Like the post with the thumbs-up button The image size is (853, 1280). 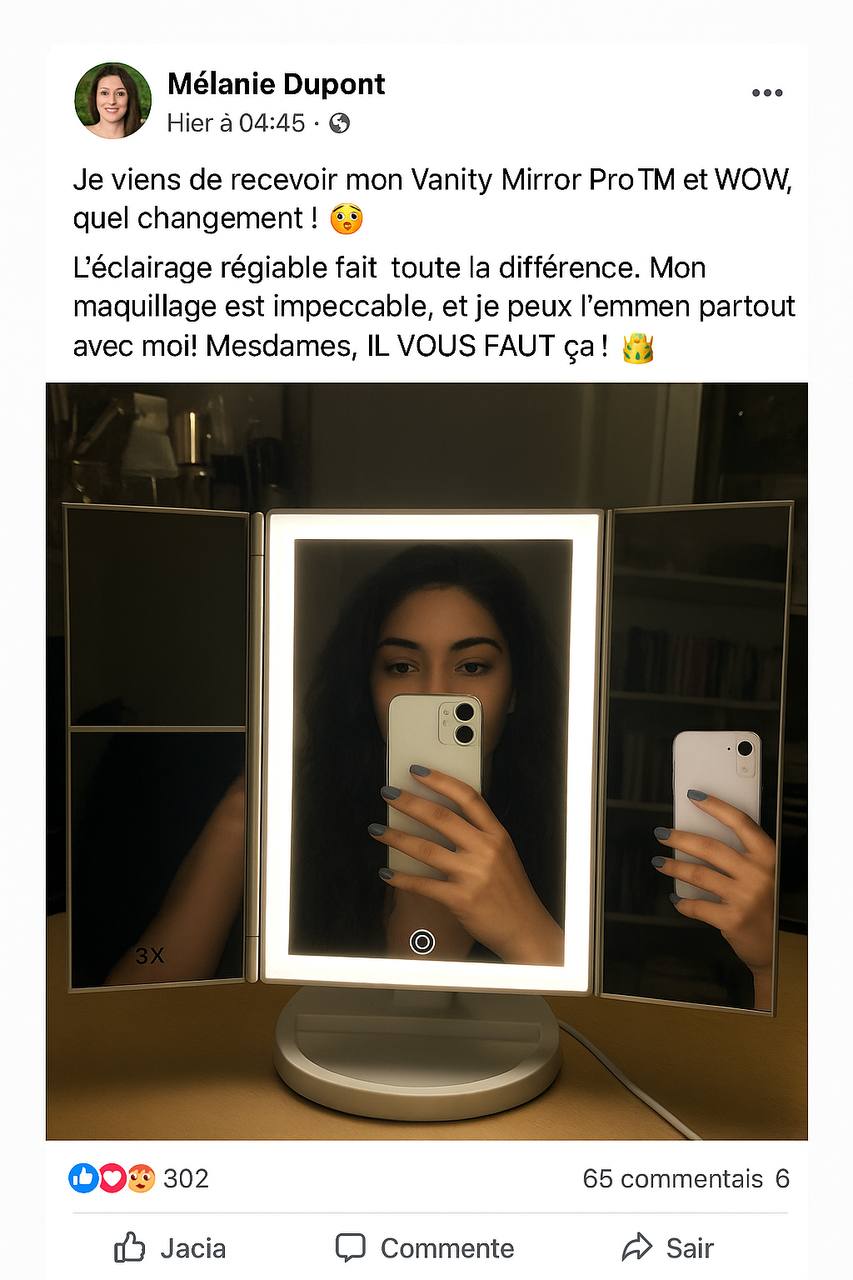pyautogui.click(x=170, y=1248)
